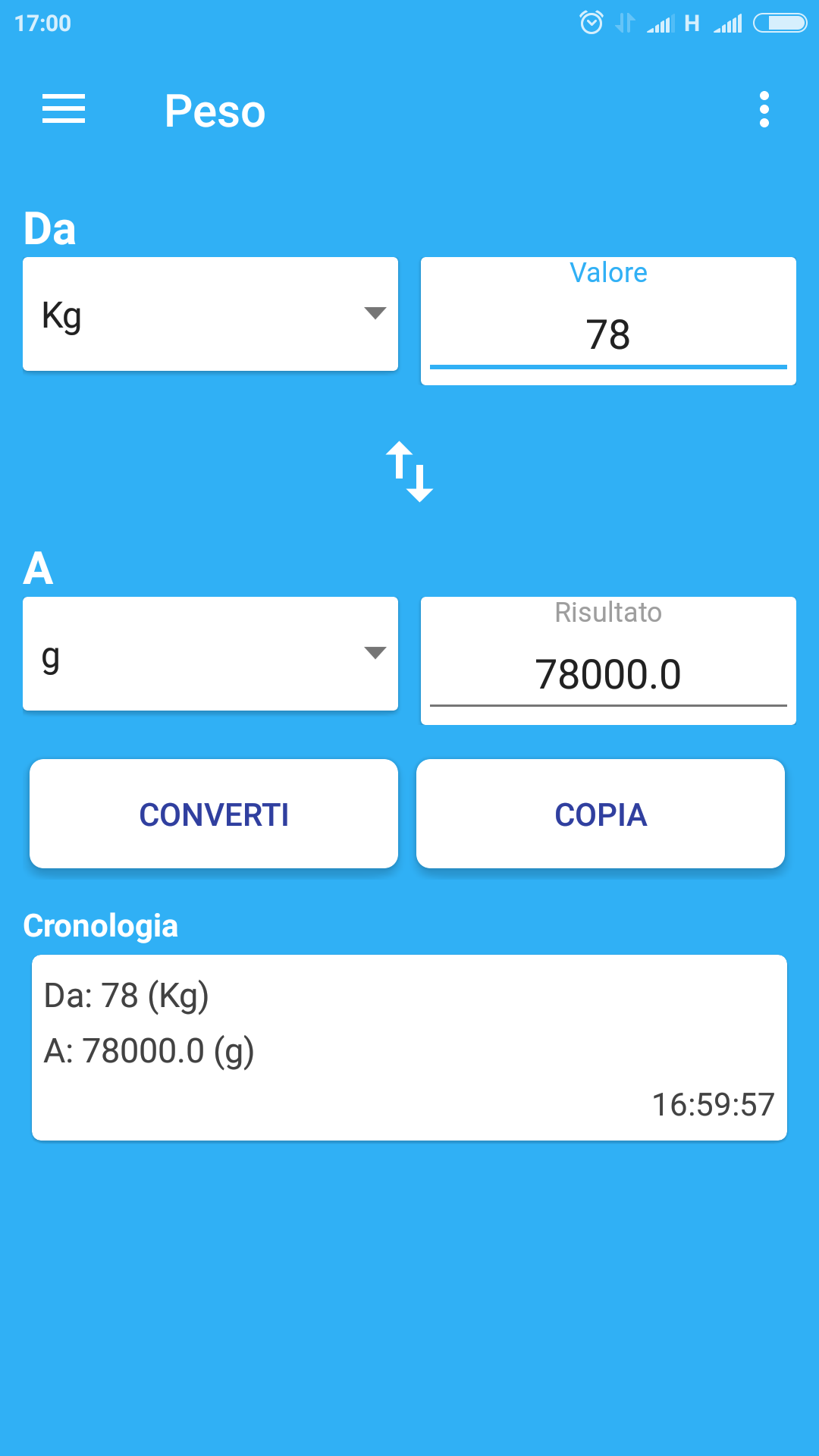
Task: Expand the Da unit dropdown showing Kg
Action: (210, 314)
